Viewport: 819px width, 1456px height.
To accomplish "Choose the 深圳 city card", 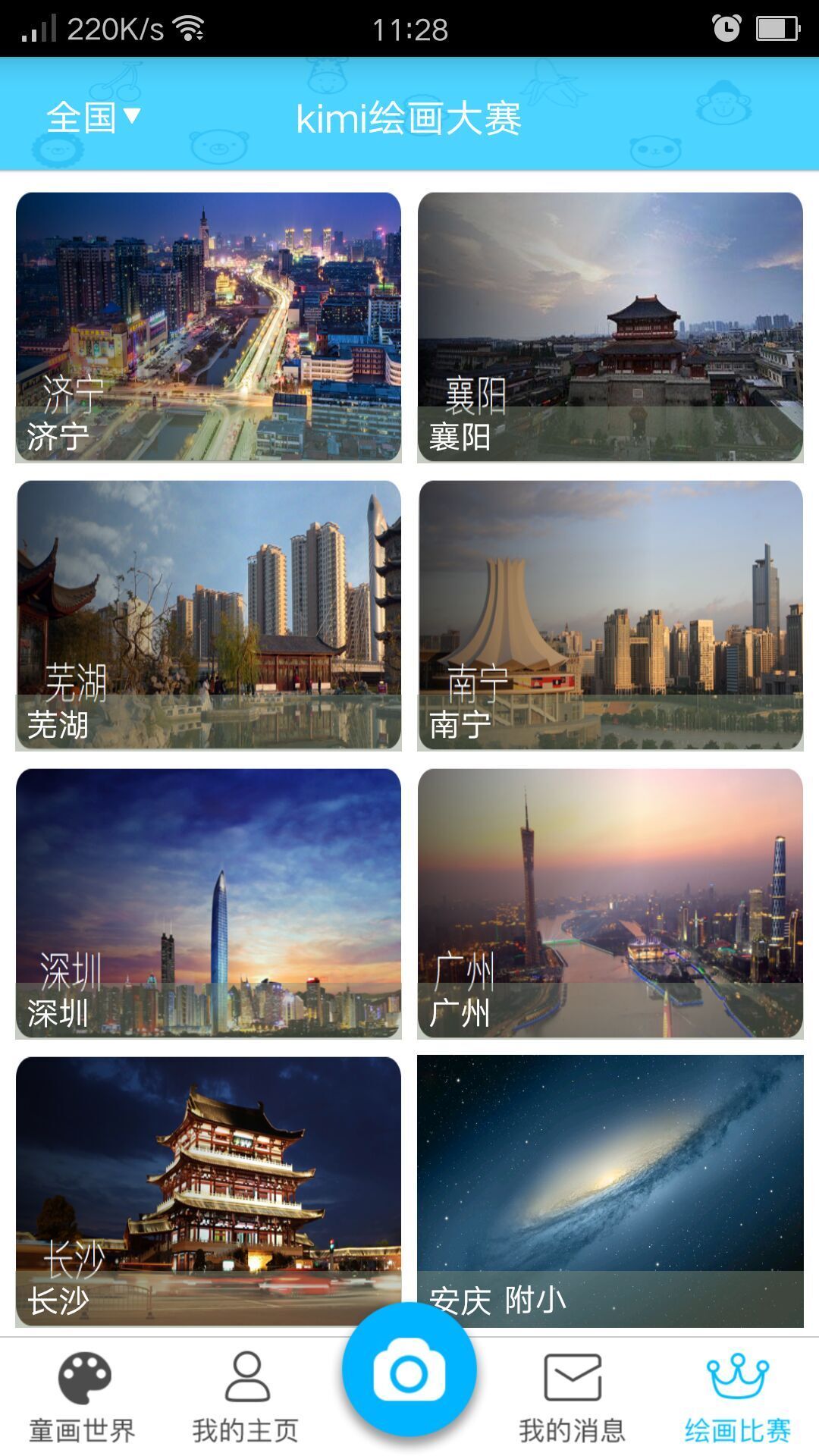I will tap(209, 903).
